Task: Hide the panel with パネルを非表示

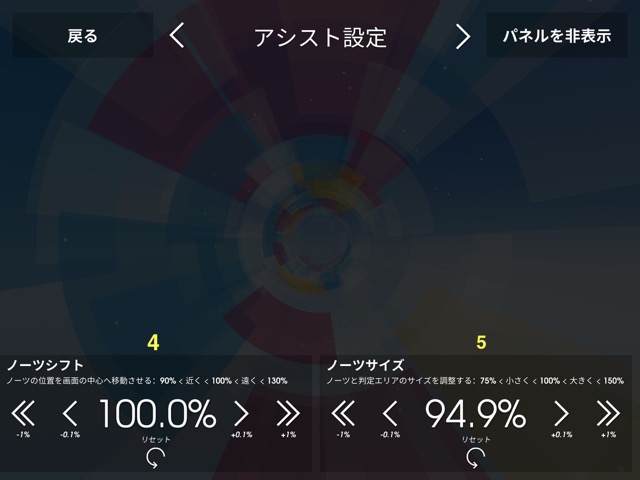Action: pyautogui.click(x=556, y=36)
